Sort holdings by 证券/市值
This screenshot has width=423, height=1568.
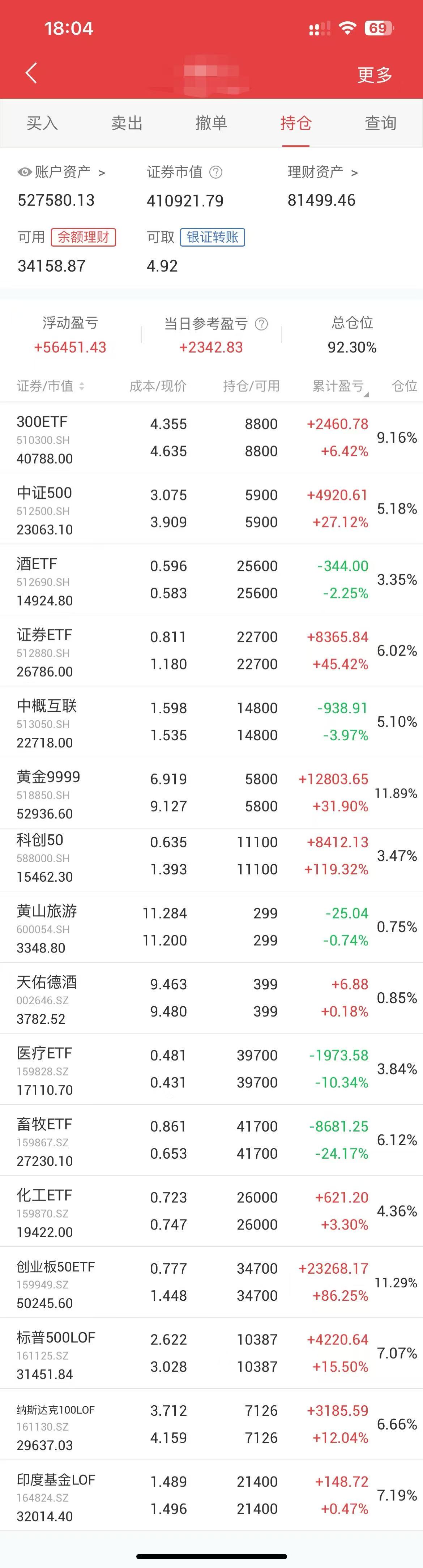click(x=51, y=386)
